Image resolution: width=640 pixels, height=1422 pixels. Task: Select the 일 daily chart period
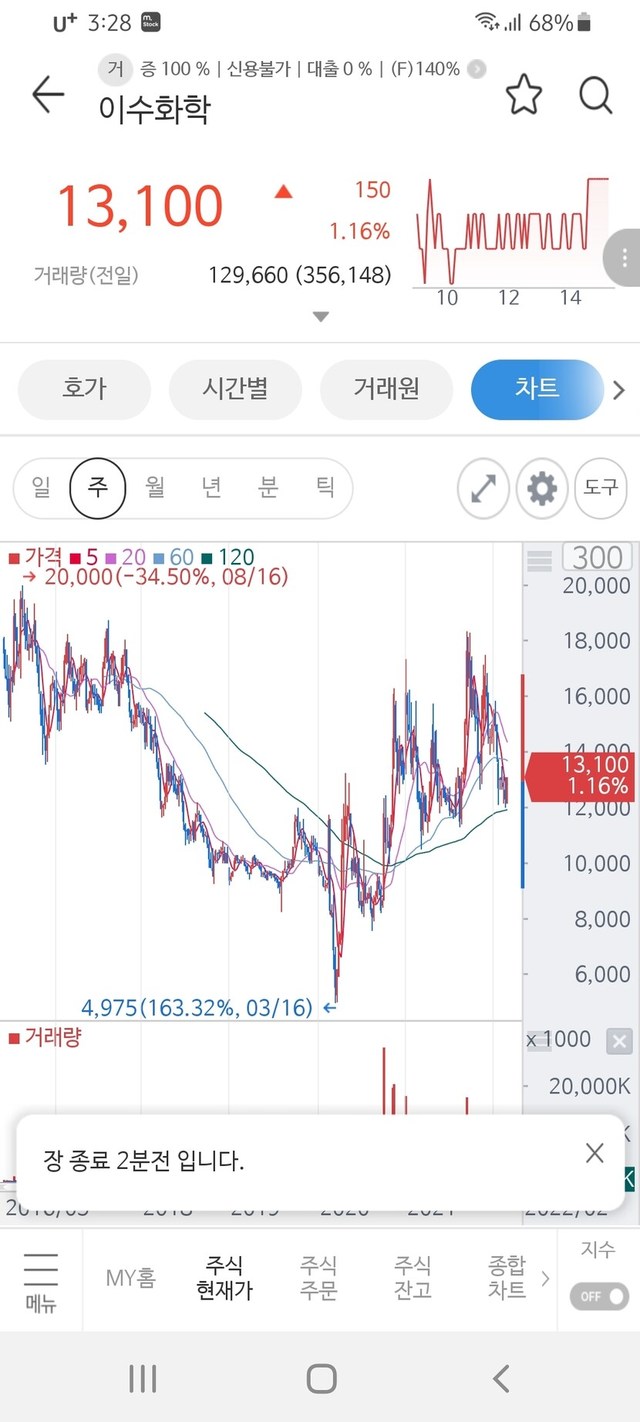pos(41,488)
